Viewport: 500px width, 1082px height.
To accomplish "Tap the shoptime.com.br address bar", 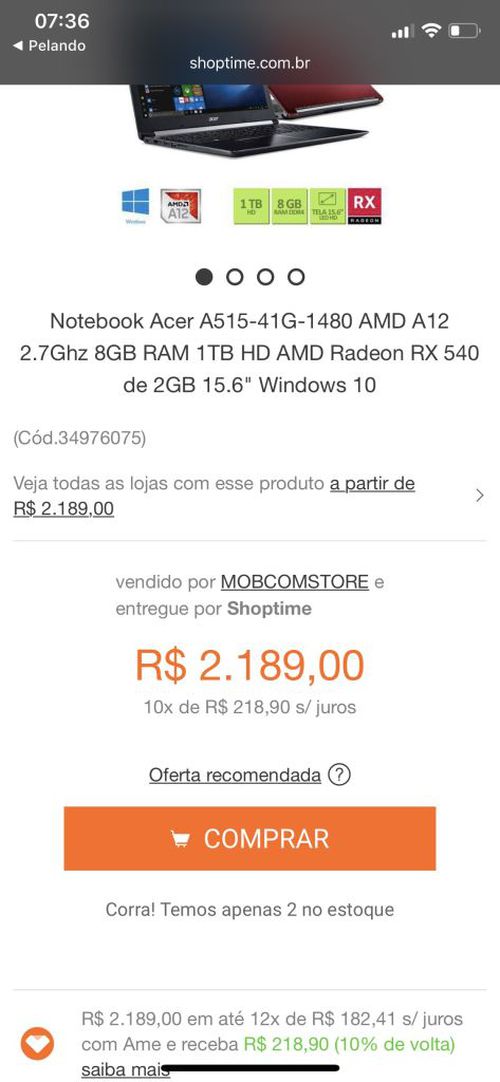I will coord(250,63).
